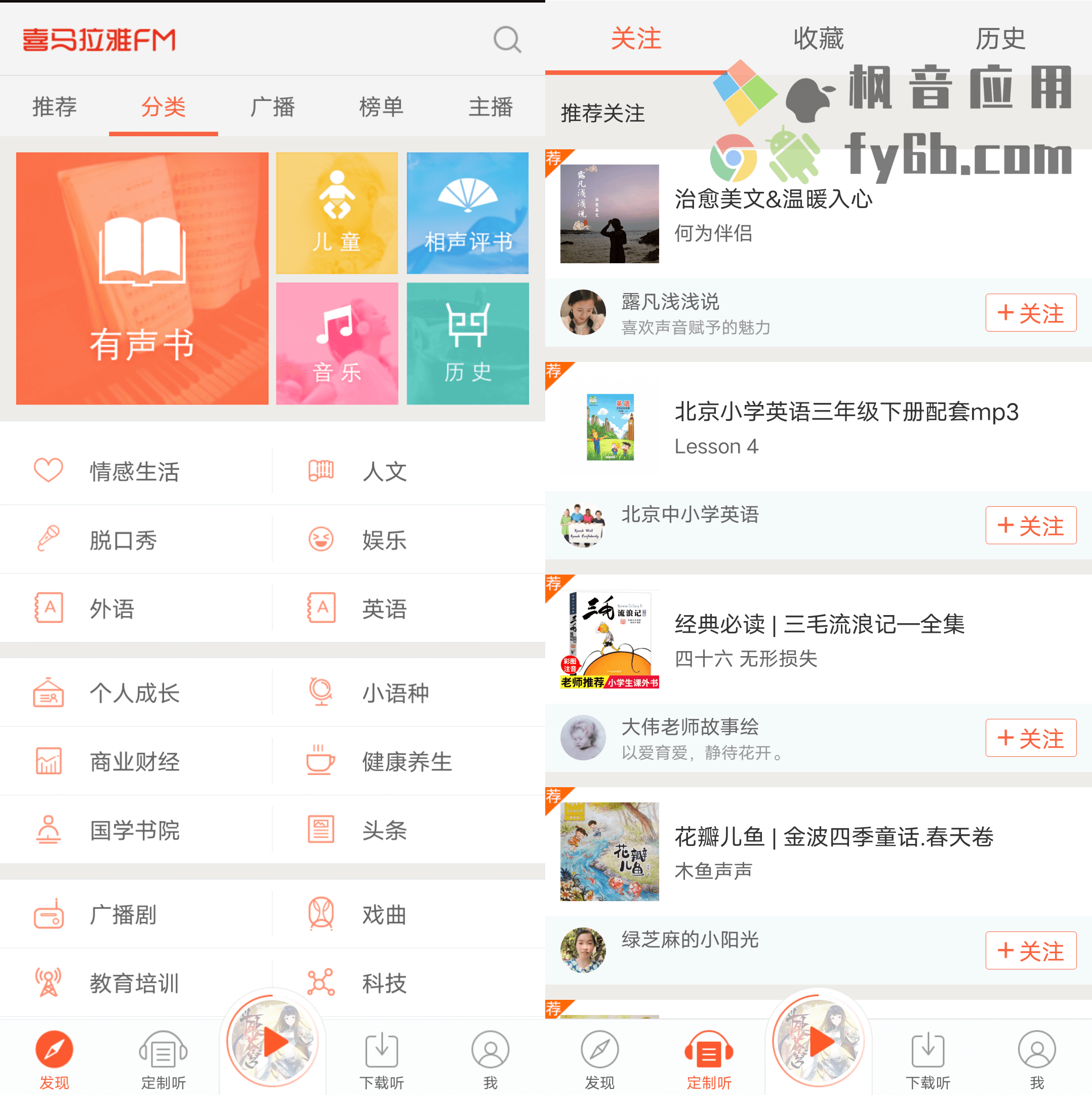Switch to the 收藏 tab
1092x1095 pixels.
[818, 38]
